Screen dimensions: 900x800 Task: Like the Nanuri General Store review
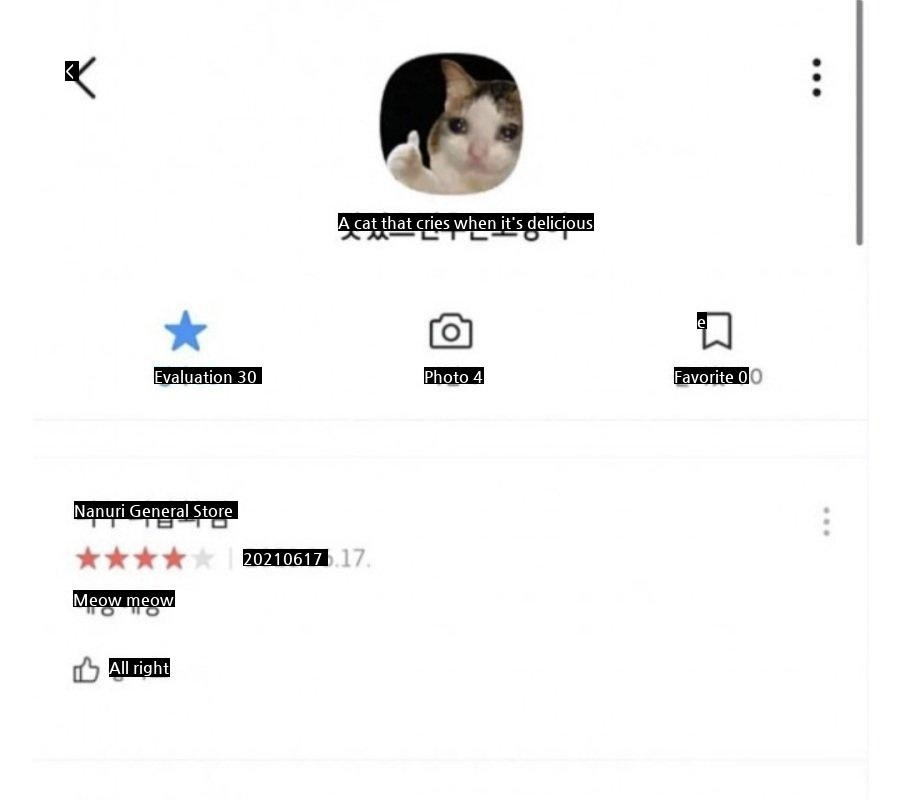pos(87,669)
